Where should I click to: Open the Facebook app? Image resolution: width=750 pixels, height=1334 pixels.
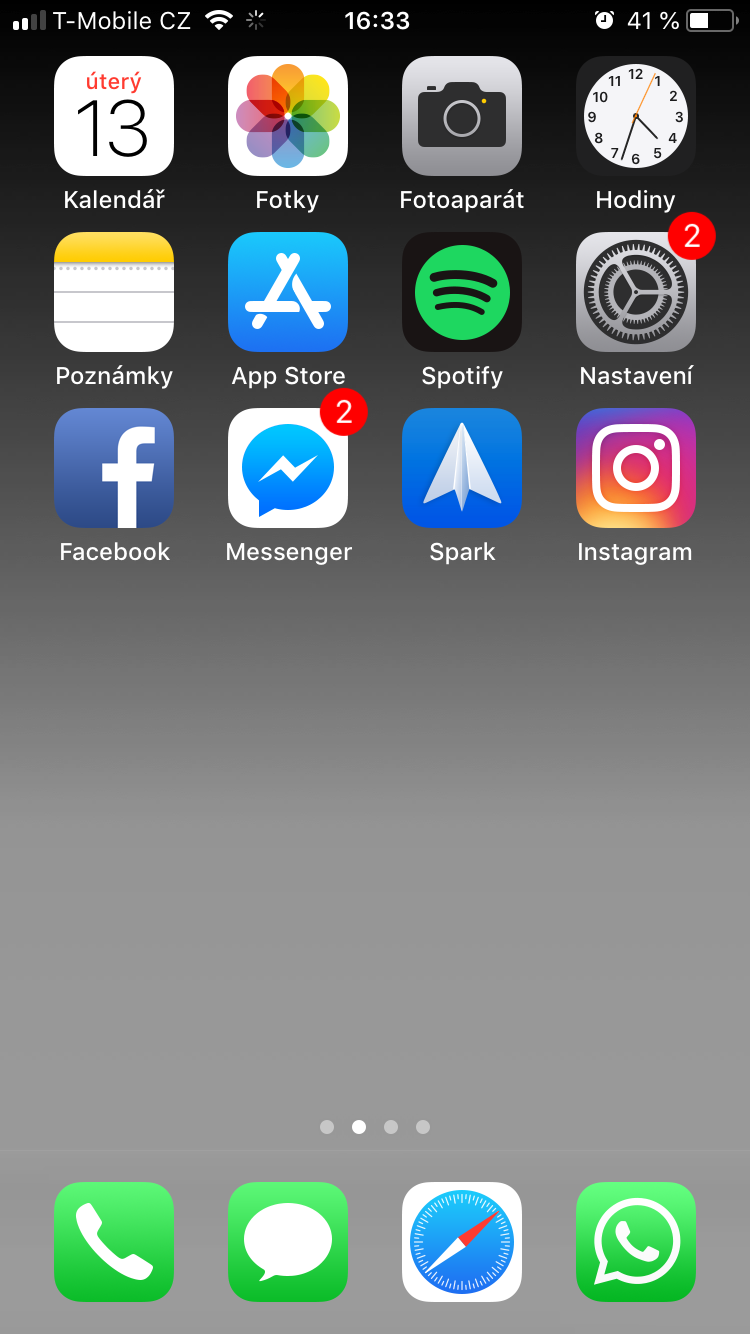pyautogui.click(x=114, y=468)
